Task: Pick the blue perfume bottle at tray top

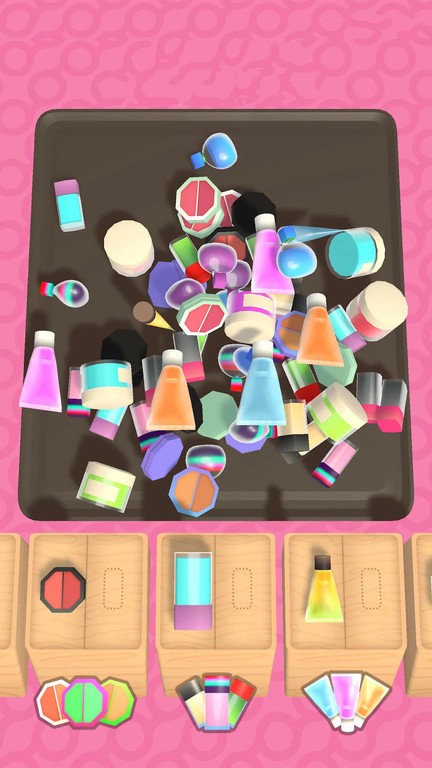Action: 215,152
